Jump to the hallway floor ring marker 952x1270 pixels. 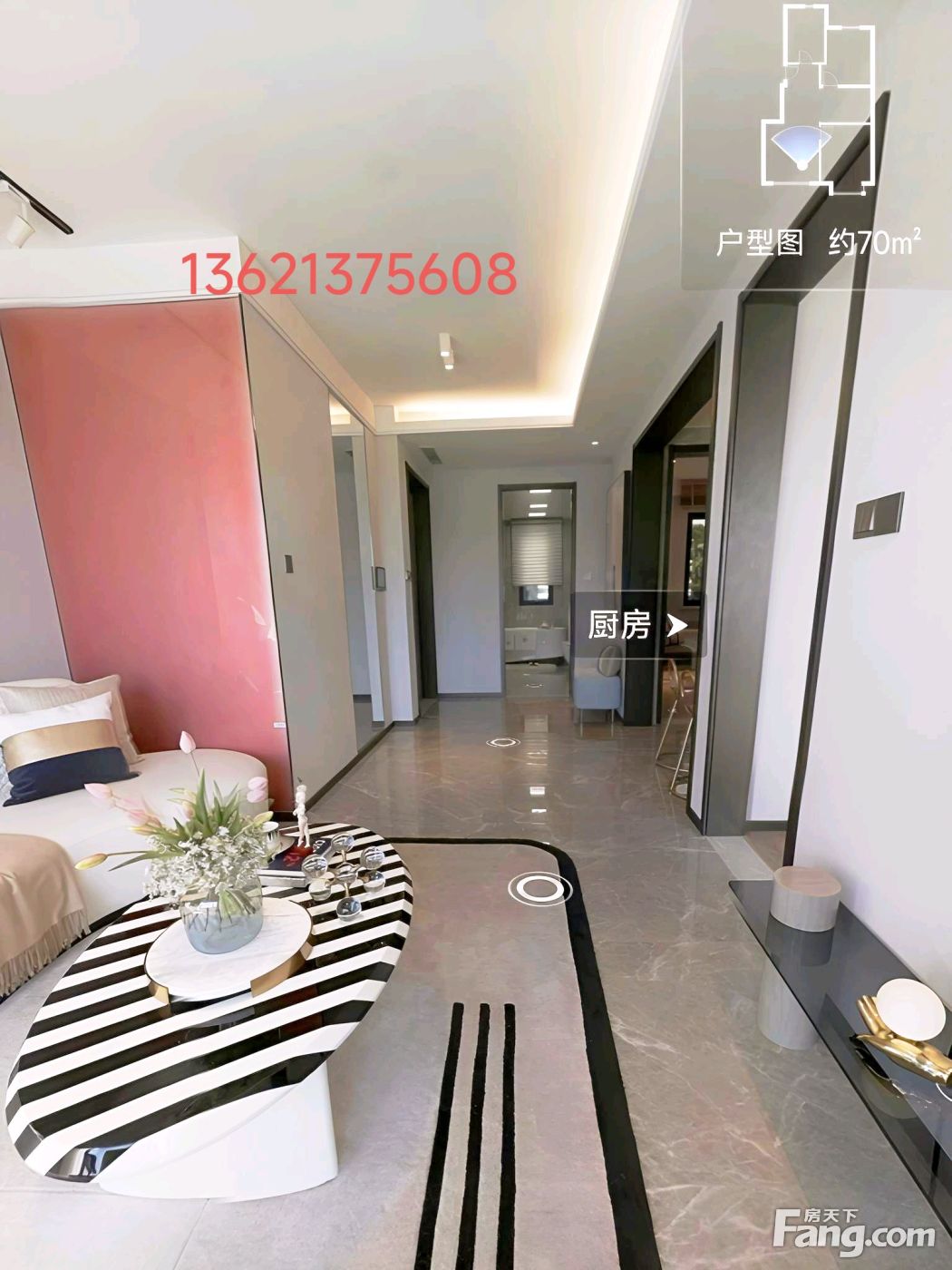click(501, 743)
